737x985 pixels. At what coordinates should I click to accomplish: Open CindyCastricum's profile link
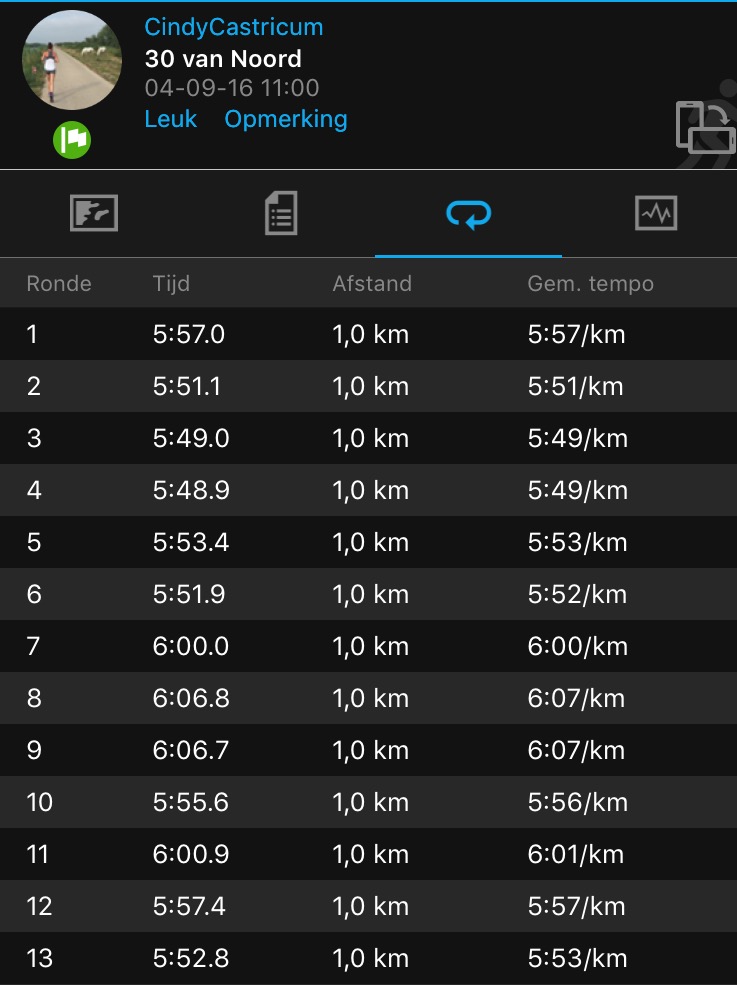234,27
